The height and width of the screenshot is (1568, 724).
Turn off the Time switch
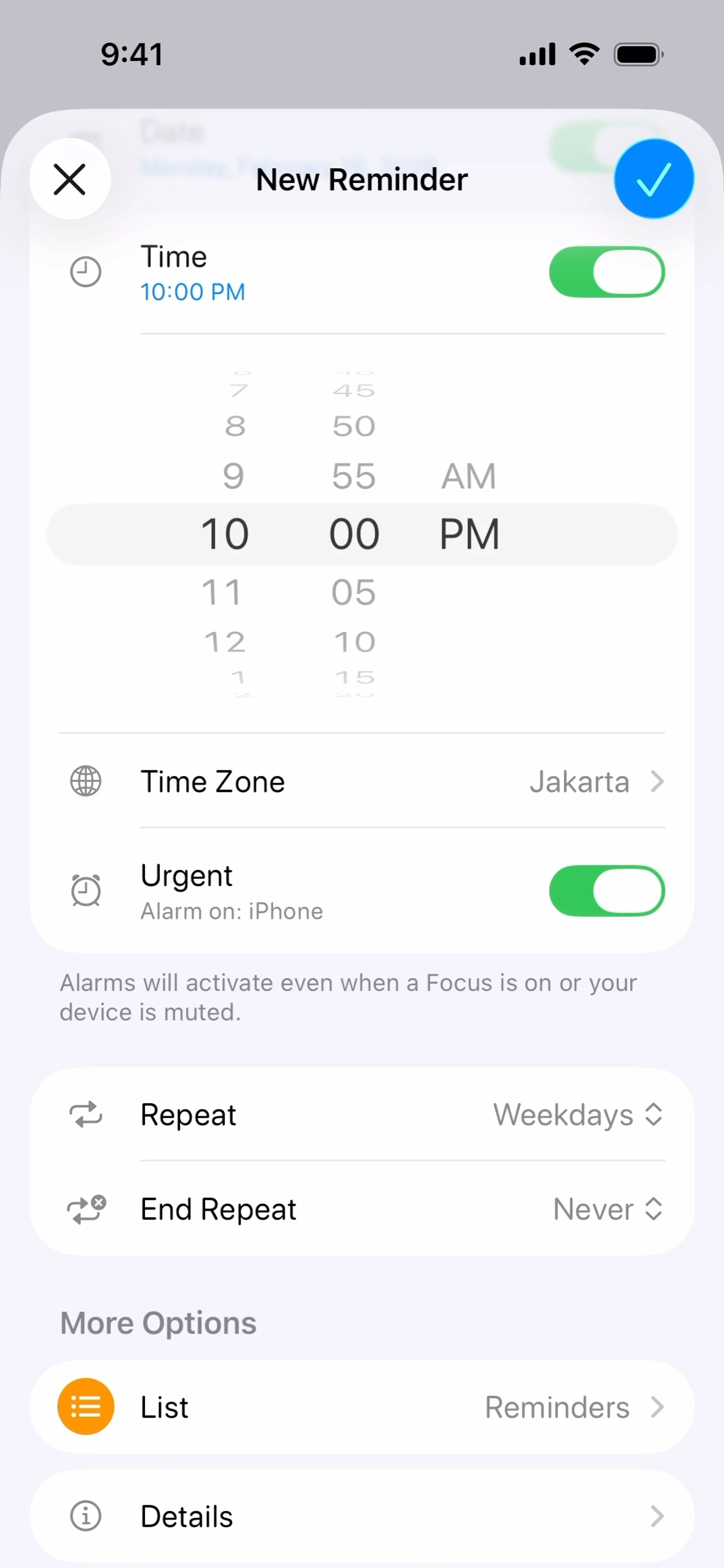[606, 272]
